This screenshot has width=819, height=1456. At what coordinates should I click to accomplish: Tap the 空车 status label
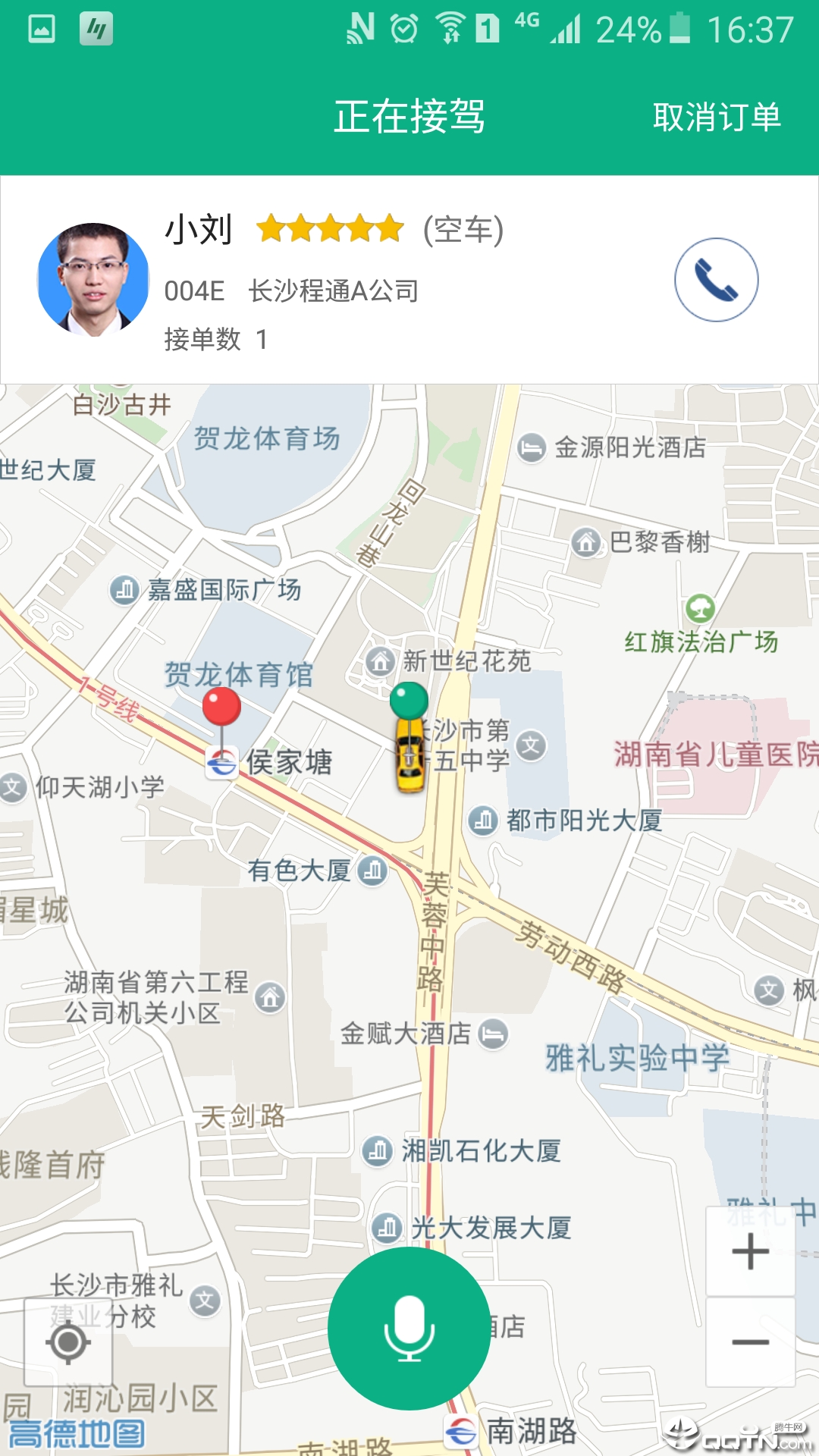pyautogui.click(x=461, y=229)
